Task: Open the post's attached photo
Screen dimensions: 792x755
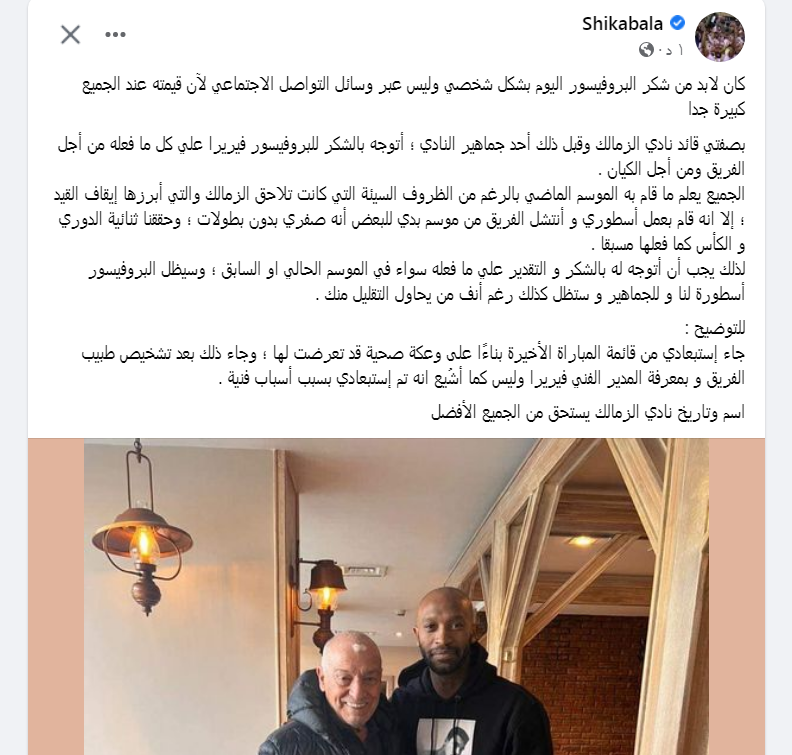Action: [396, 596]
